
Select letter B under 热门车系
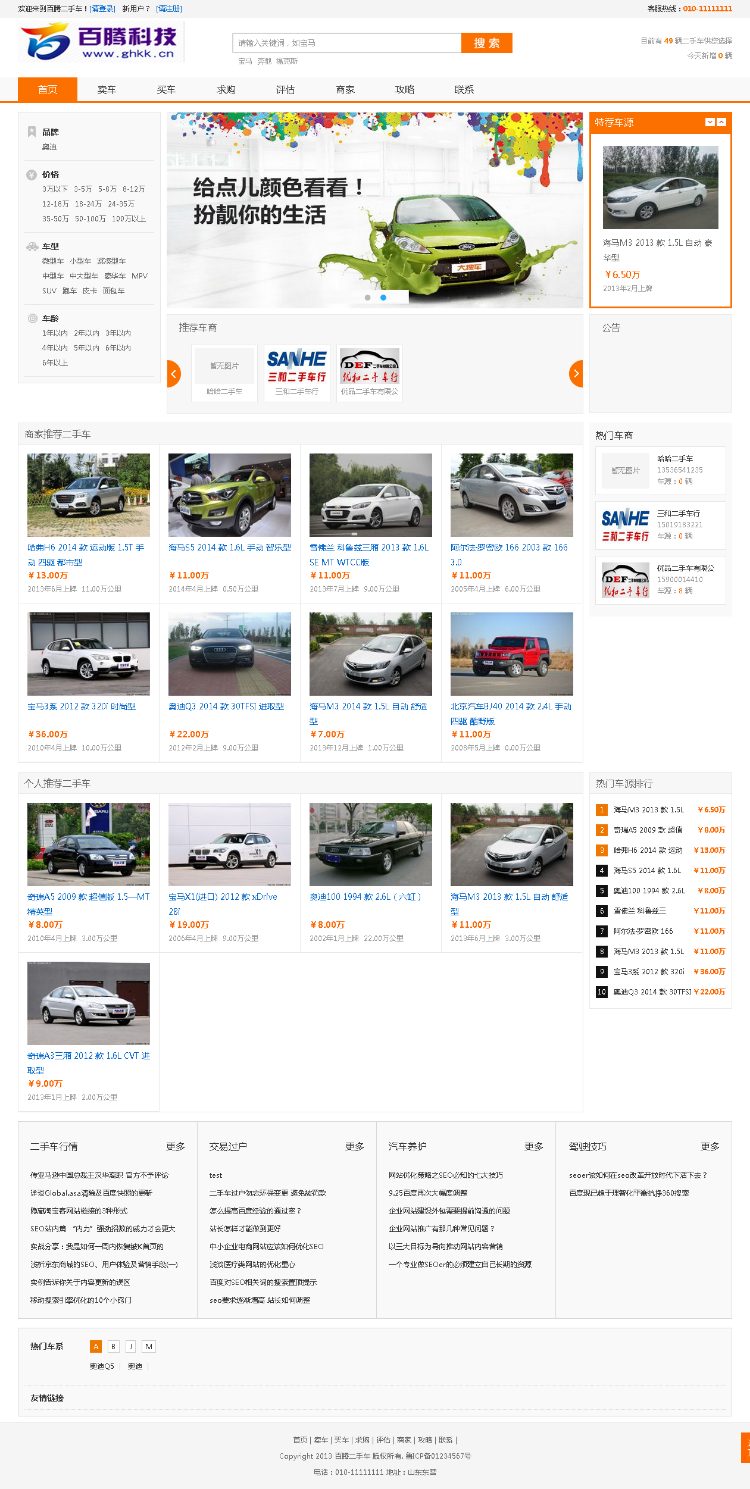(113, 1346)
